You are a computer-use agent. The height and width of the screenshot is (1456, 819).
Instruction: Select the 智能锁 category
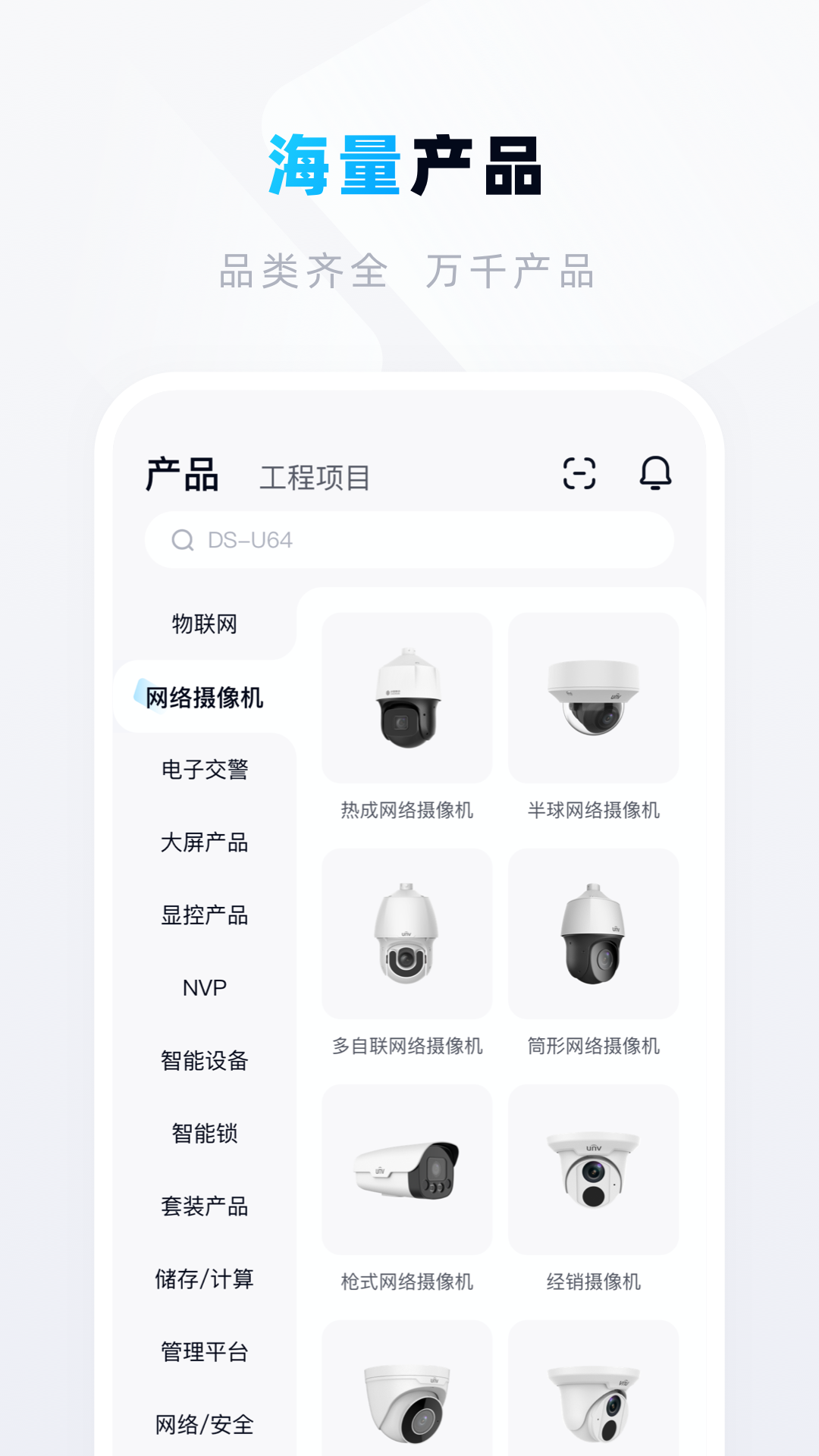point(204,1134)
